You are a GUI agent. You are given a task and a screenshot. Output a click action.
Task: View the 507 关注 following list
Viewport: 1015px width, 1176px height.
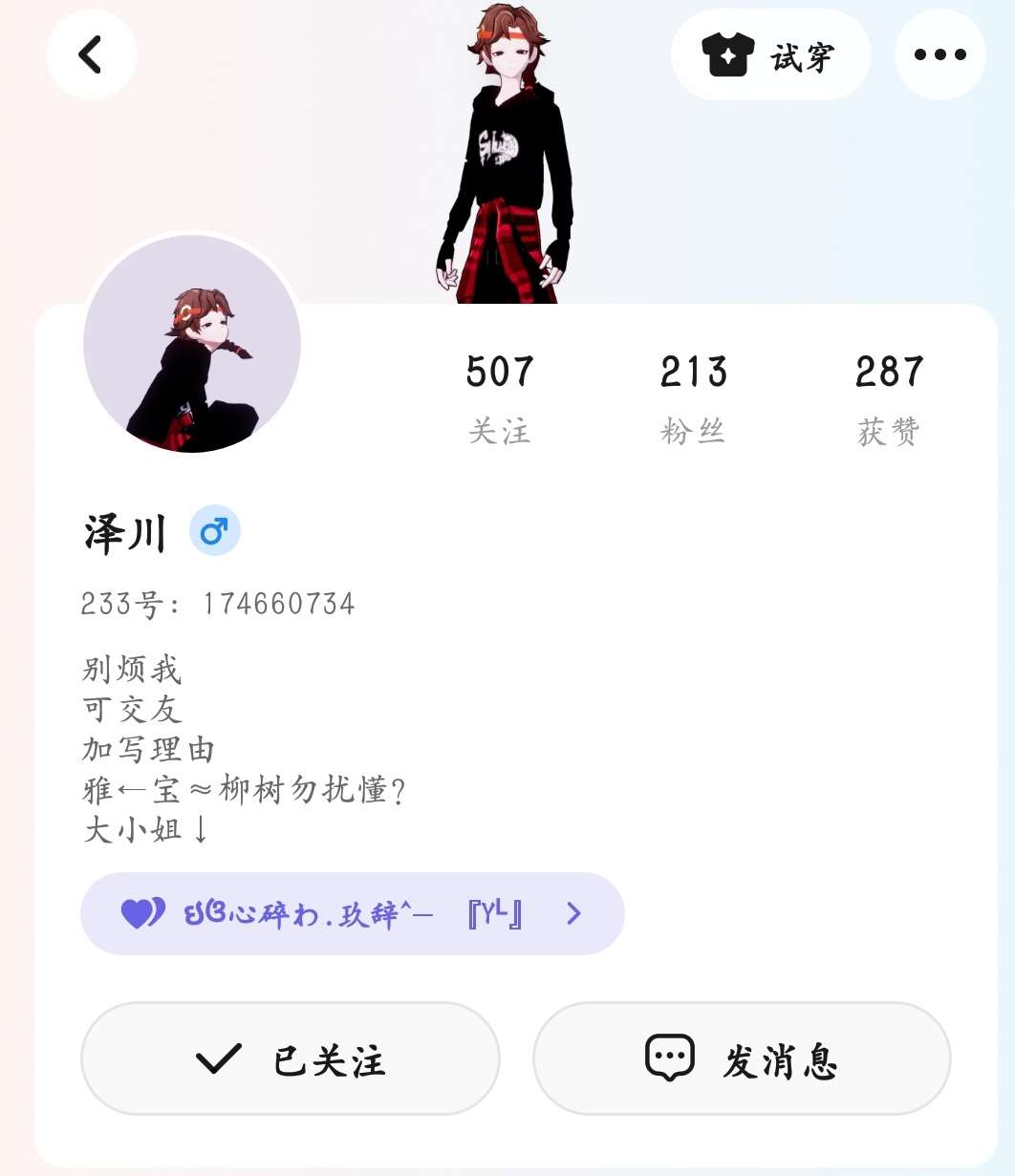click(x=500, y=398)
